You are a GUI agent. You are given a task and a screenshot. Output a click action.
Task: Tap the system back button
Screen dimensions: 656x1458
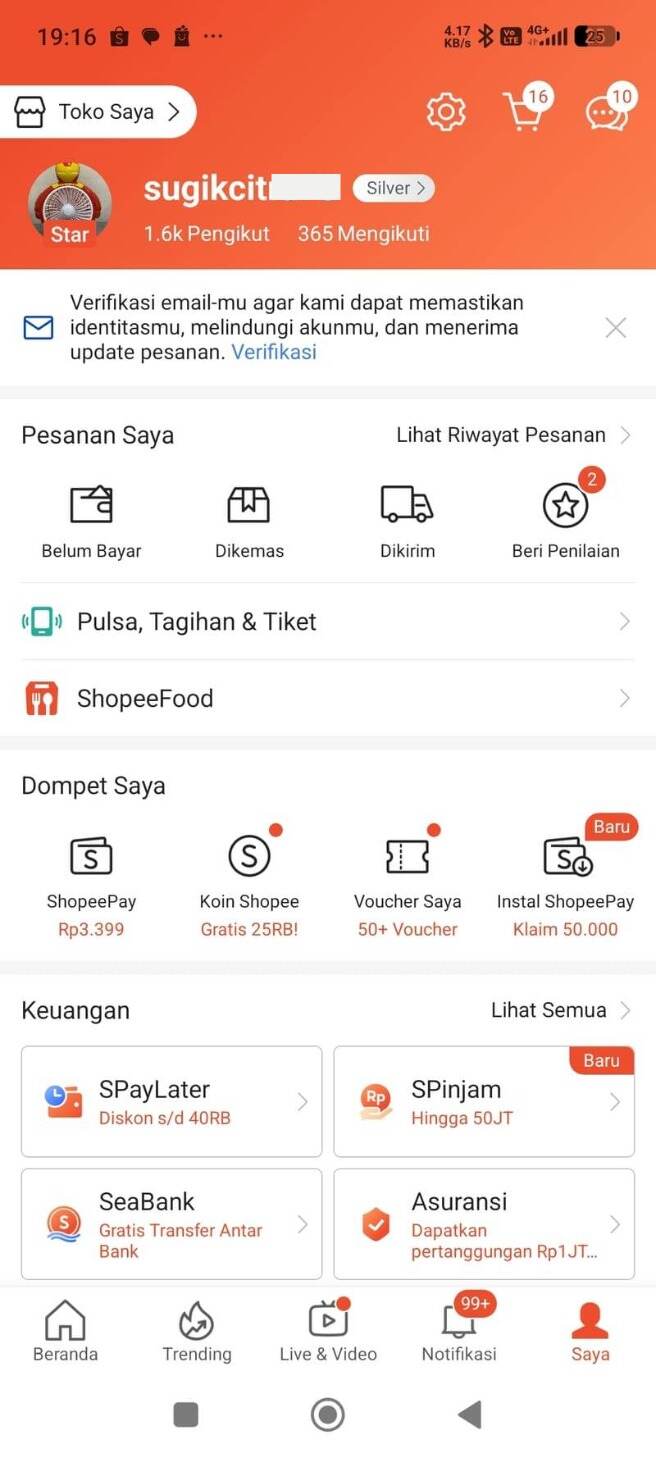[470, 1414]
